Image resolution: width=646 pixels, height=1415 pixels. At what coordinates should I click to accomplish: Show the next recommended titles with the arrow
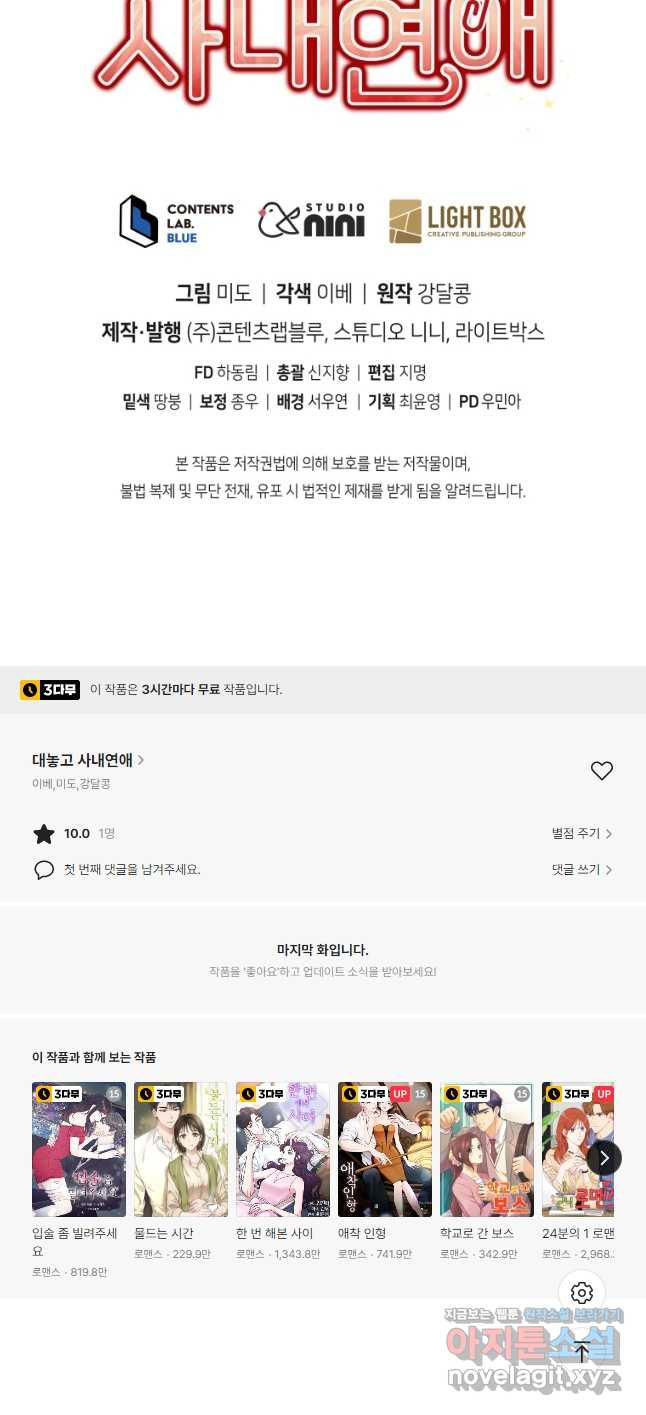[603, 1158]
